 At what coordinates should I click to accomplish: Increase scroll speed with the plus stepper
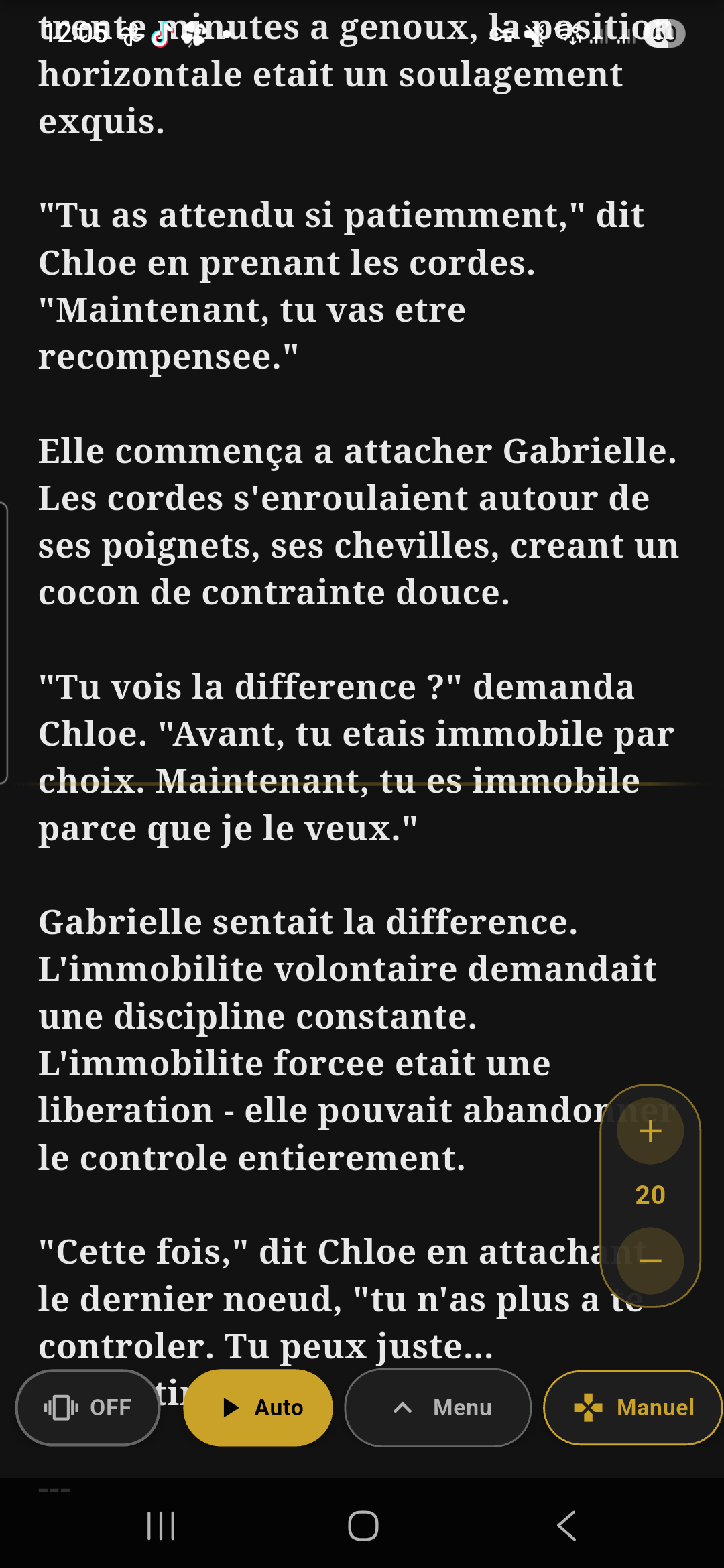point(649,1131)
